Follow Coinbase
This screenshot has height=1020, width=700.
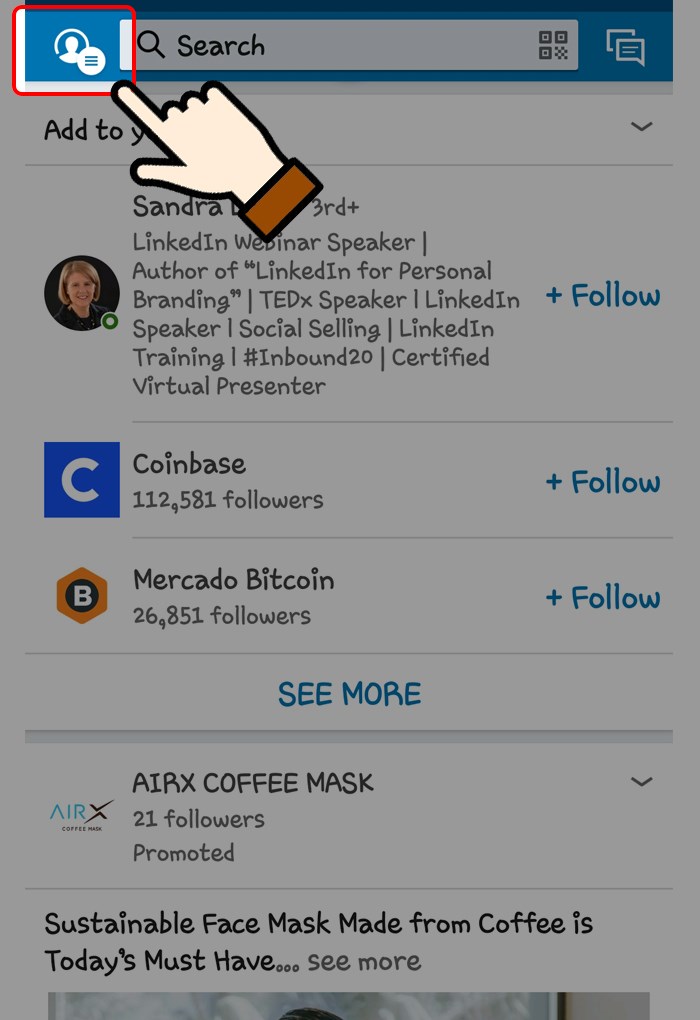(602, 482)
